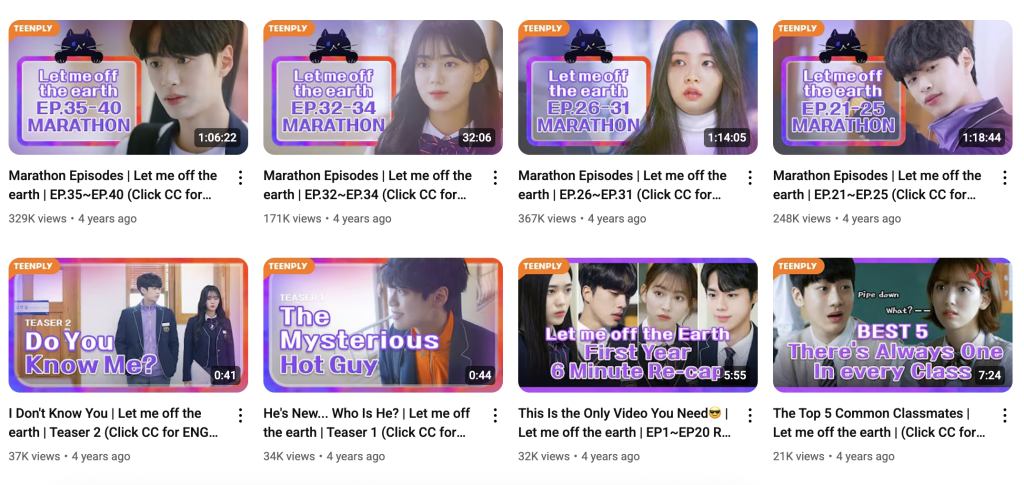Open the three-dot menu for Teaser 2
This screenshot has height=485, width=1024.
[x=240, y=415]
